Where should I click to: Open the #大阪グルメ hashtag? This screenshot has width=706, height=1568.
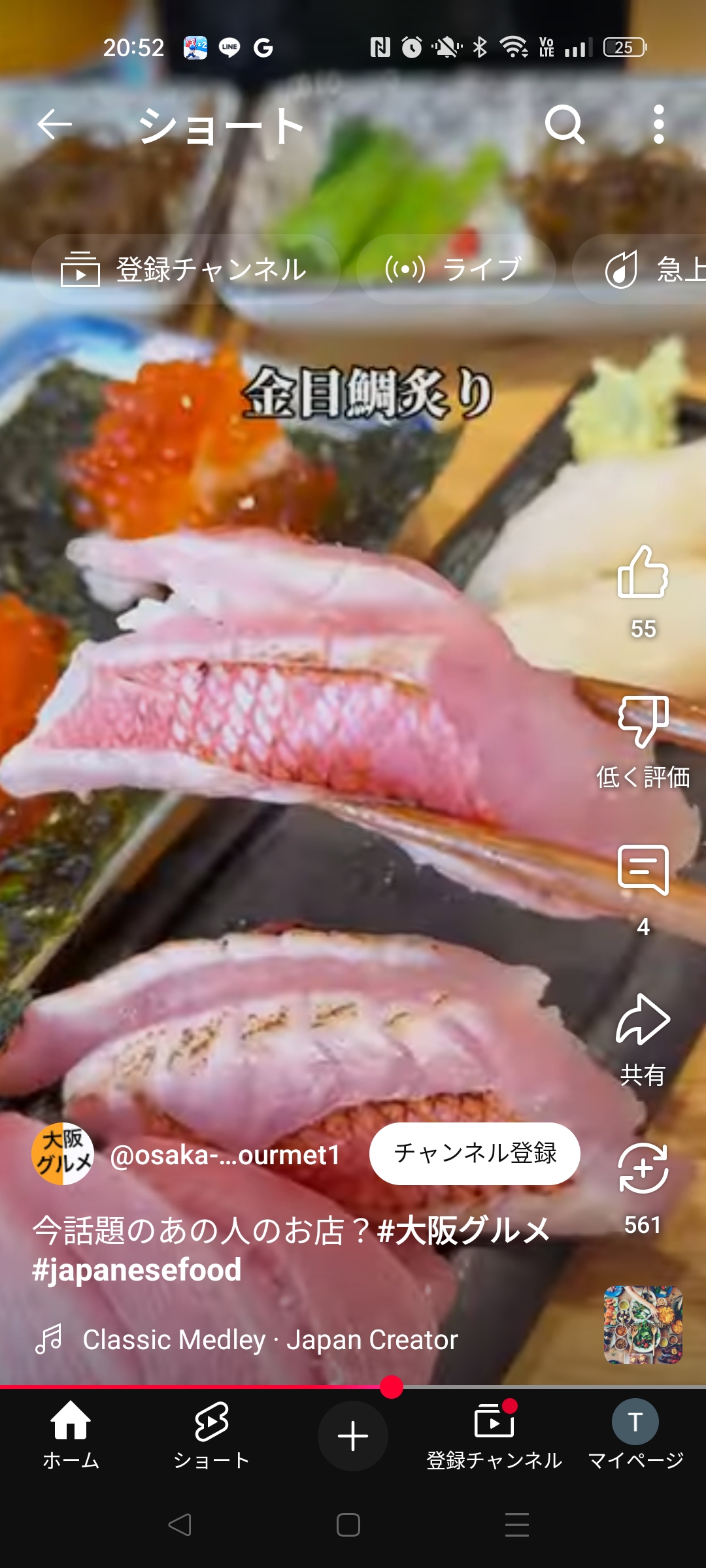(x=463, y=1230)
